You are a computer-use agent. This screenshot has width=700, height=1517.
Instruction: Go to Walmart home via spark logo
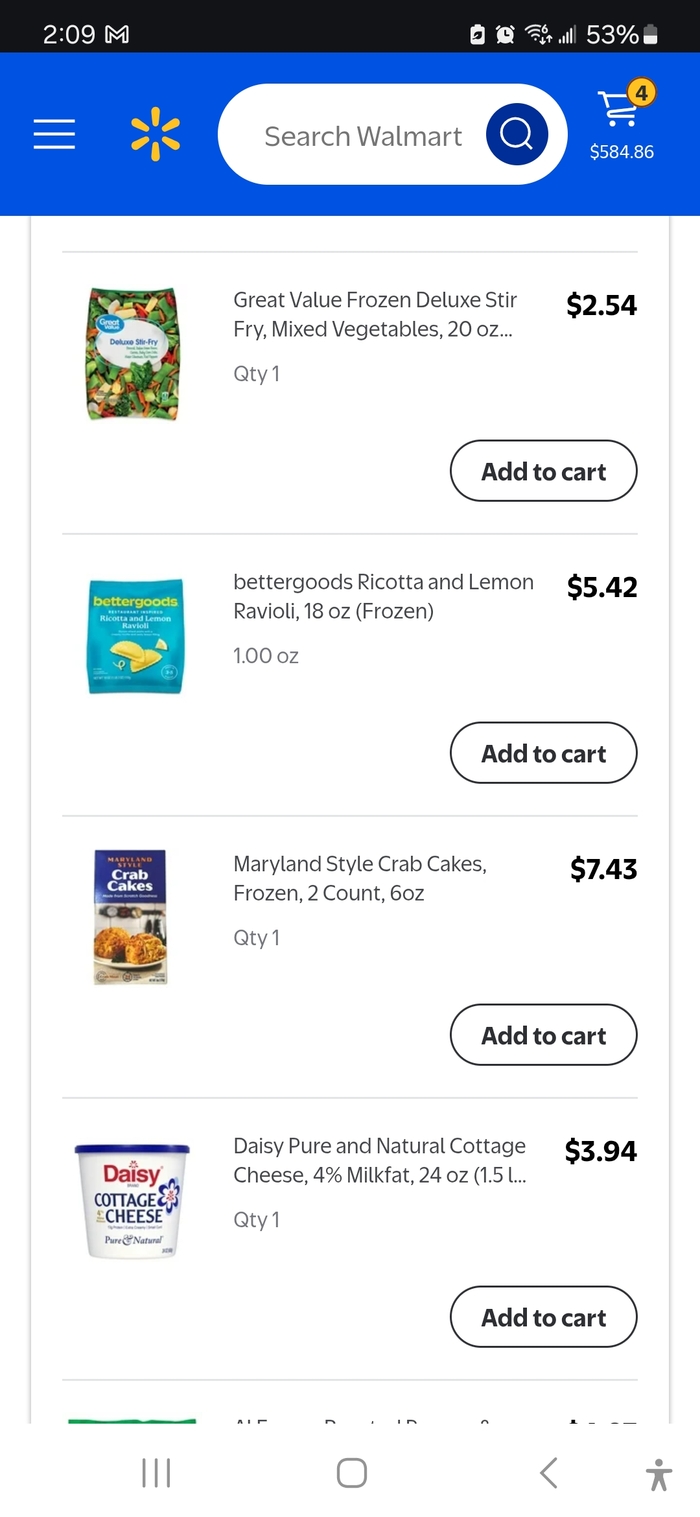(156, 134)
